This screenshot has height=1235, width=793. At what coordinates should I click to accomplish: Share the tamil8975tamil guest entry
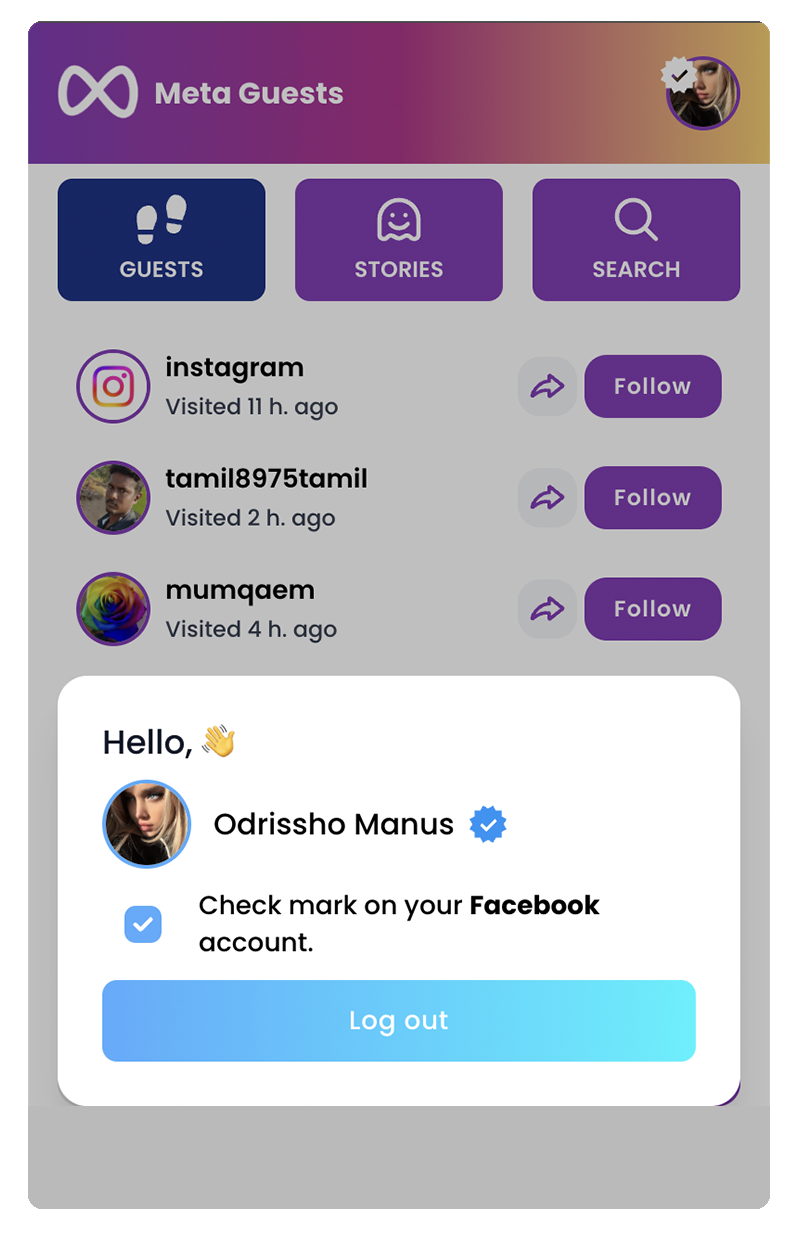click(547, 497)
